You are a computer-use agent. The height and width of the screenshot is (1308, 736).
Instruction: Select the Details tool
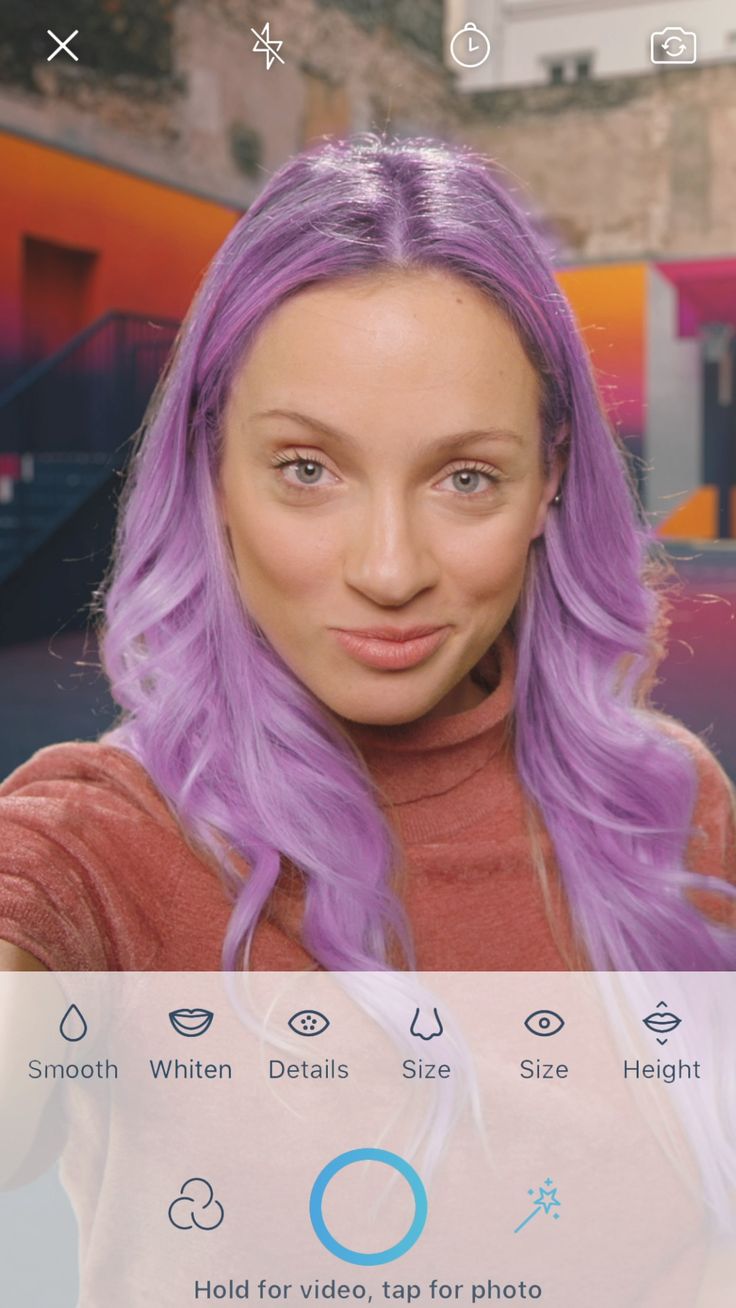[308, 1042]
